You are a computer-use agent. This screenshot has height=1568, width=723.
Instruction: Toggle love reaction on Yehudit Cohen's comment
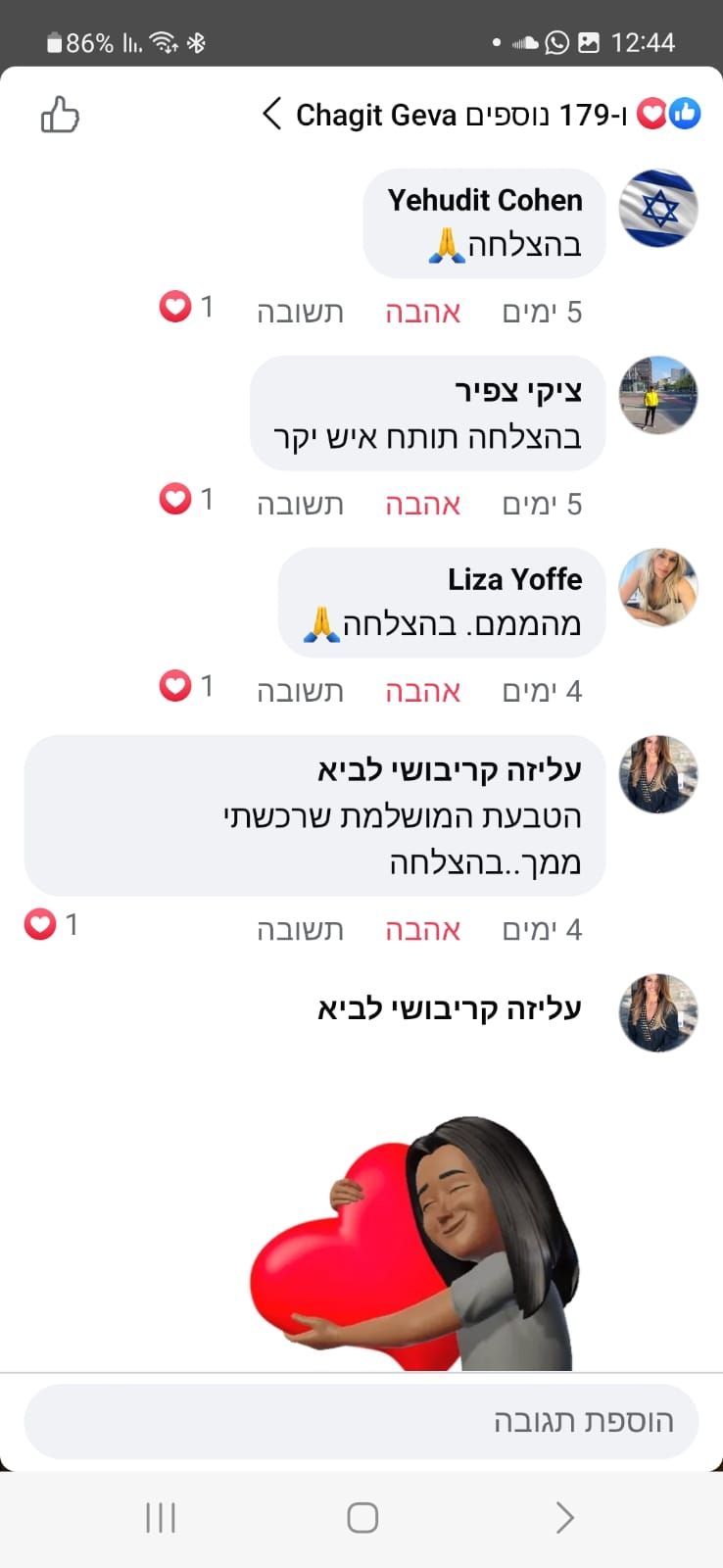[423, 312]
